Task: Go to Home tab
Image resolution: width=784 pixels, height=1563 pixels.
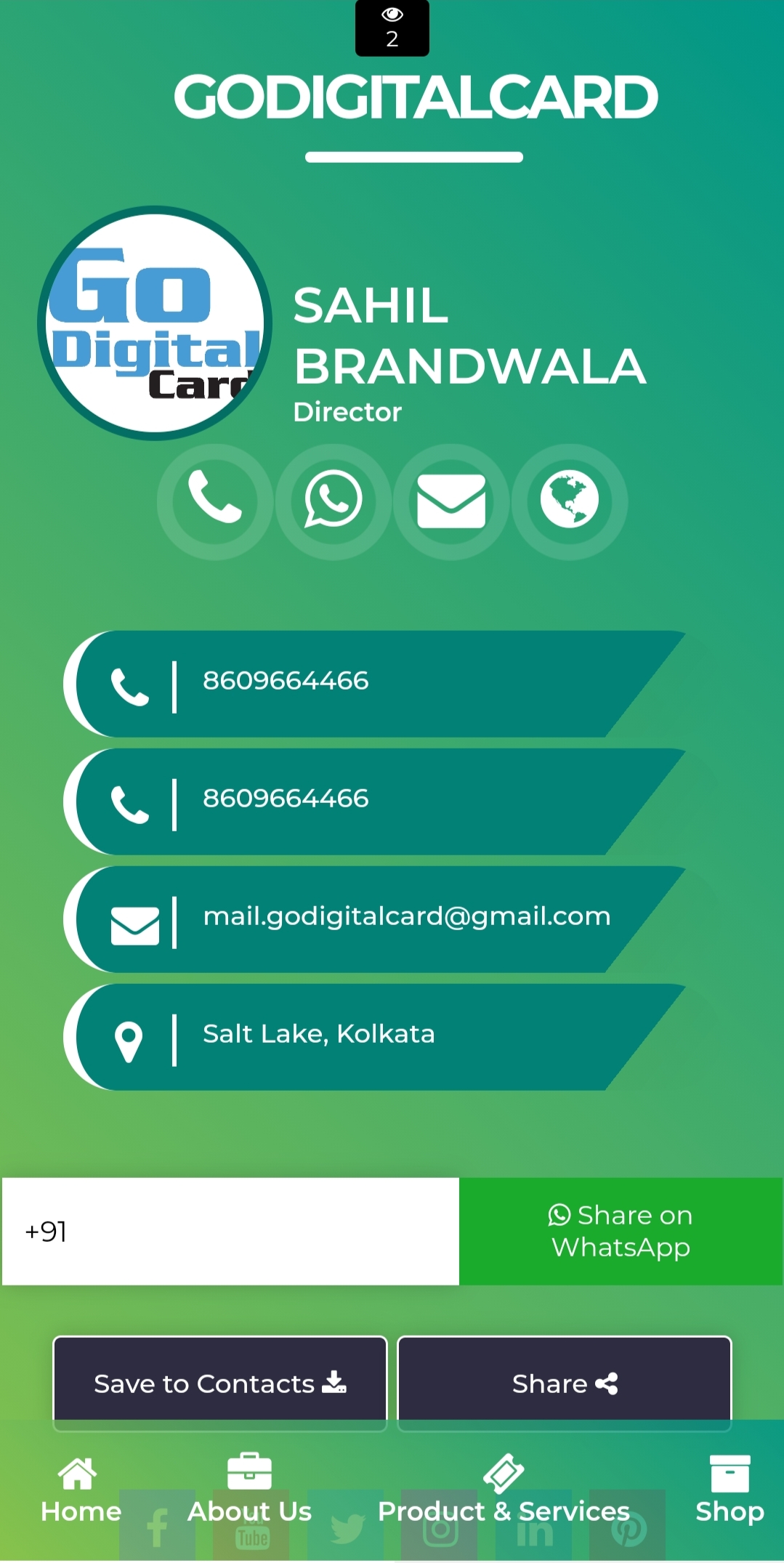Action: pyautogui.click(x=80, y=1491)
